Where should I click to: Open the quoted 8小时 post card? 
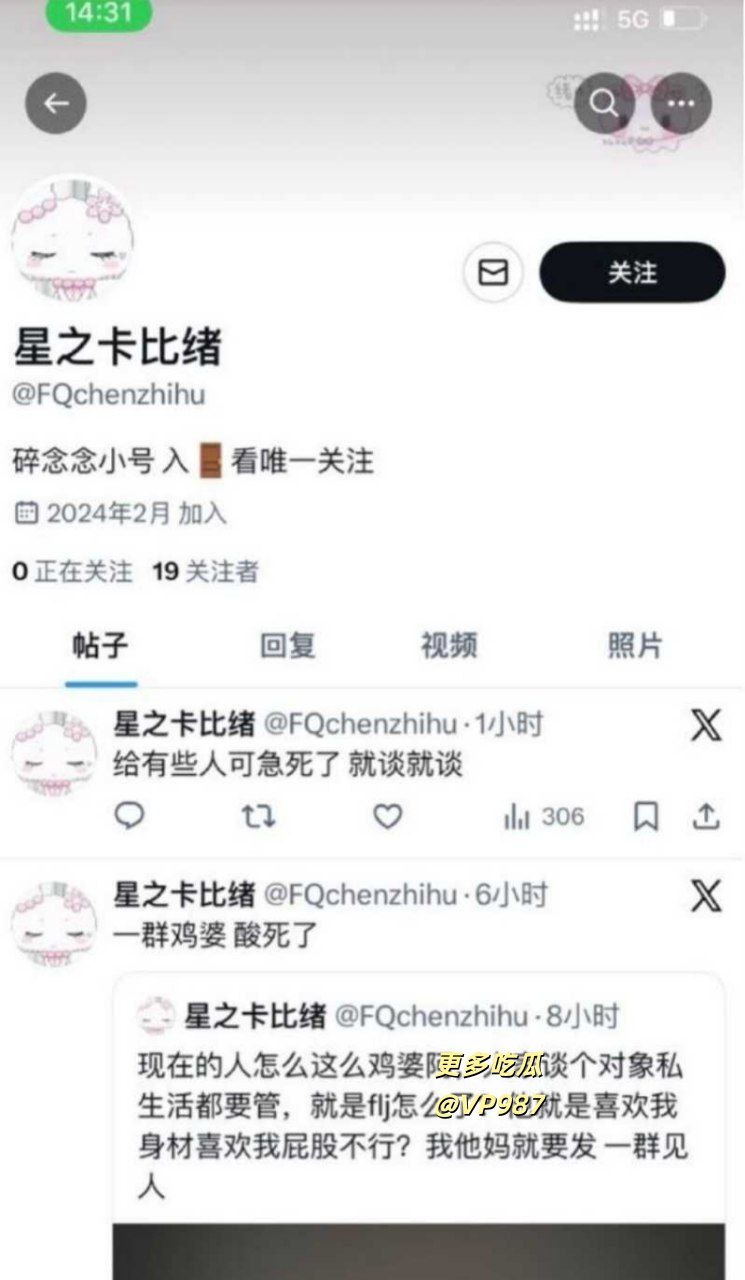point(418,1100)
